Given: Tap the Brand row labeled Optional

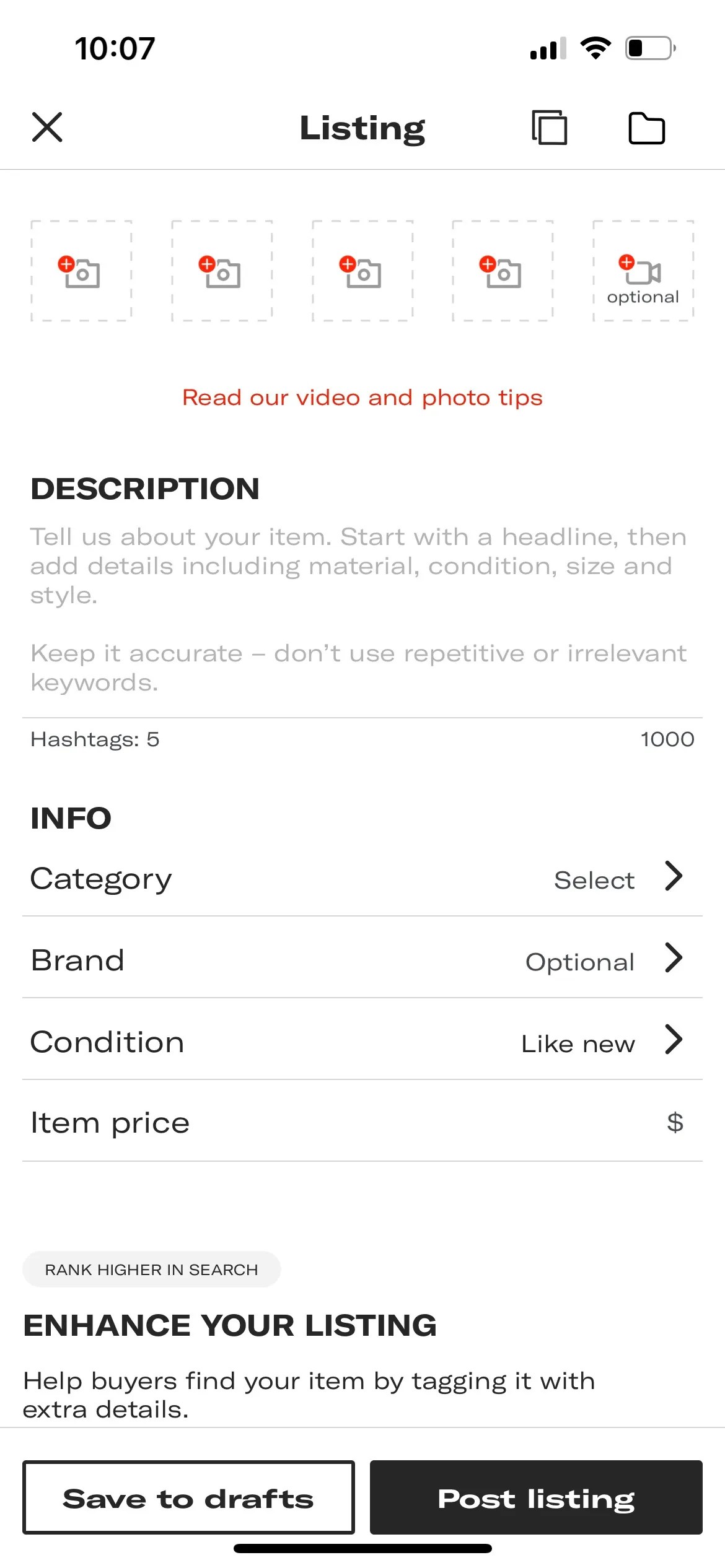Looking at the screenshot, I should click(x=580, y=962).
